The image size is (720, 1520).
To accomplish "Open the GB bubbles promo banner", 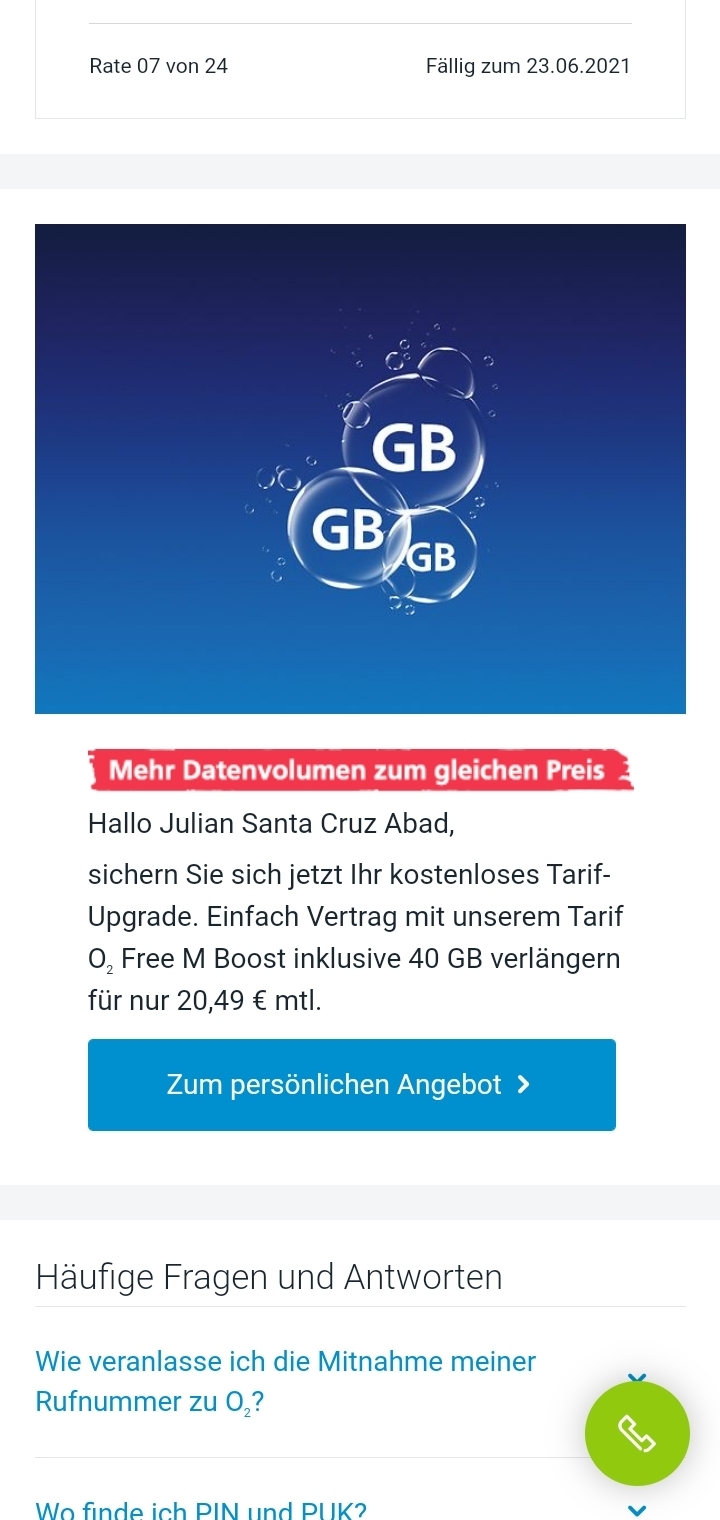I will [360, 468].
